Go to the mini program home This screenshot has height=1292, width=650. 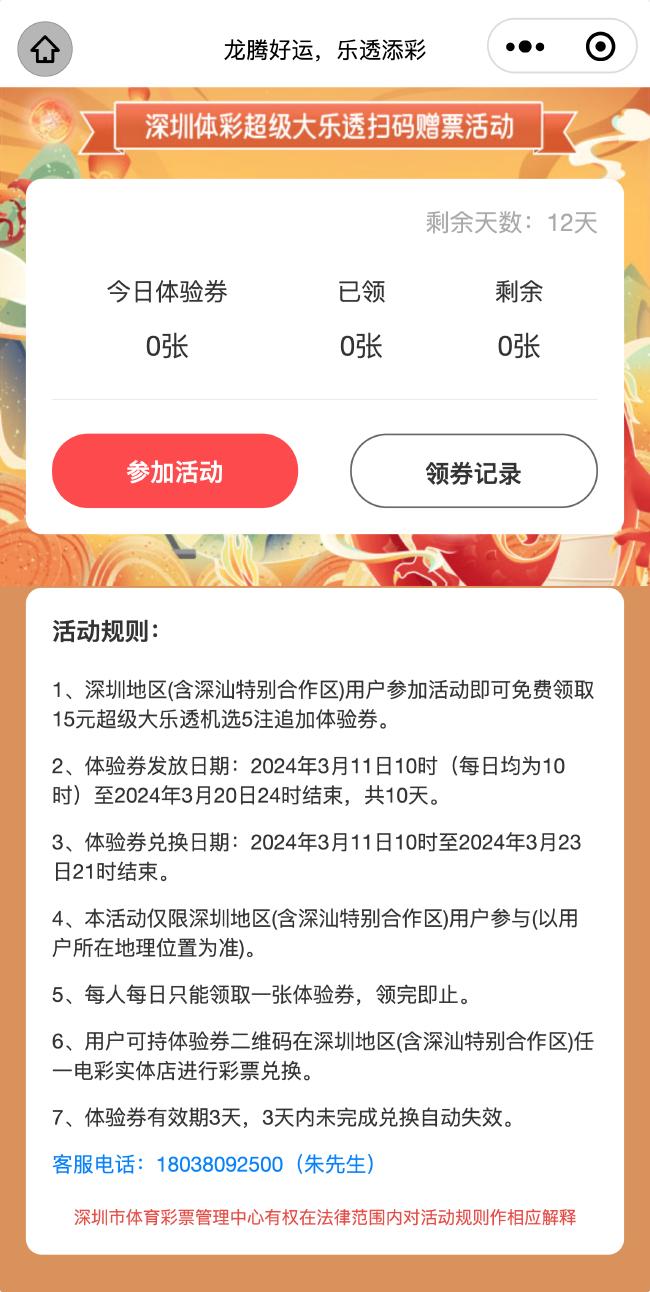click(45, 48)
